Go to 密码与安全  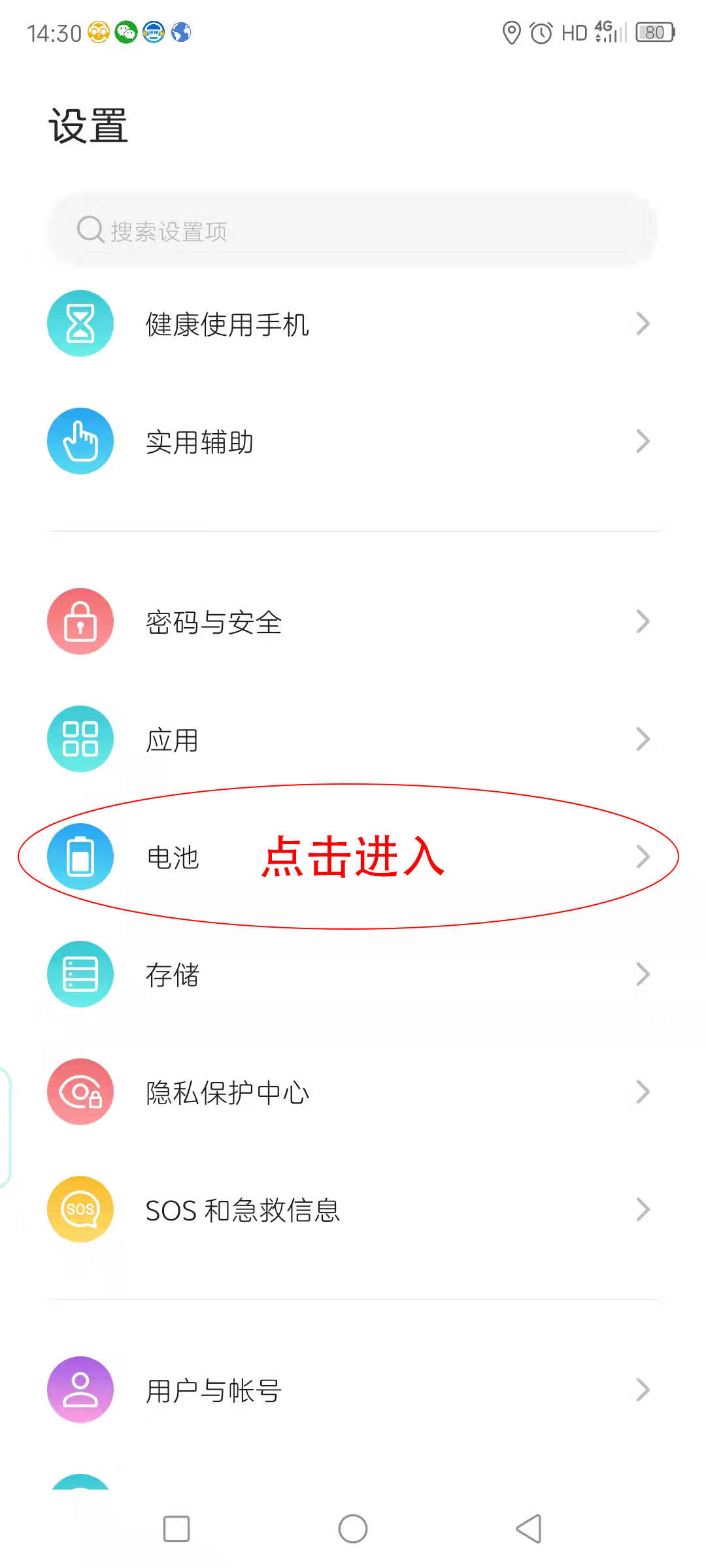[x=353, y=622]
